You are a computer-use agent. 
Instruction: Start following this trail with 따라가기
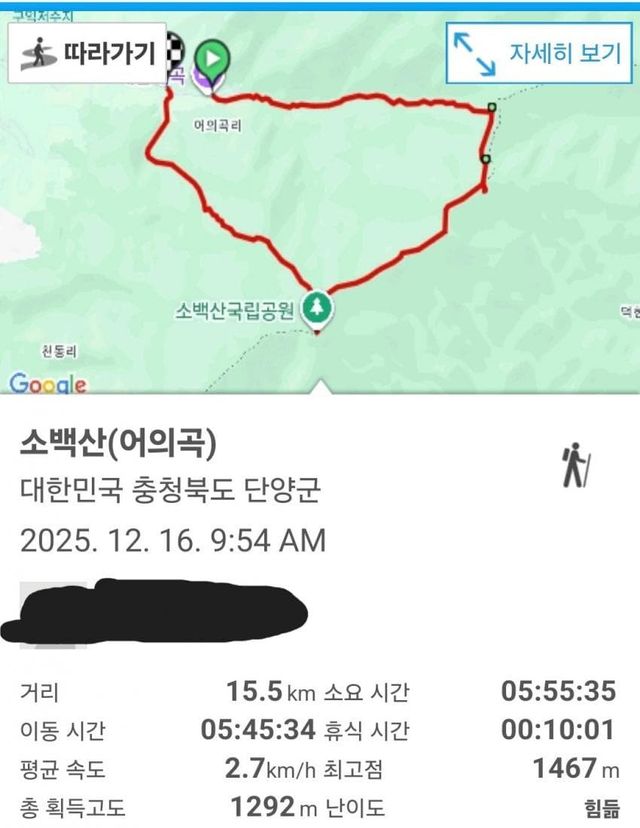click(88, 52)
